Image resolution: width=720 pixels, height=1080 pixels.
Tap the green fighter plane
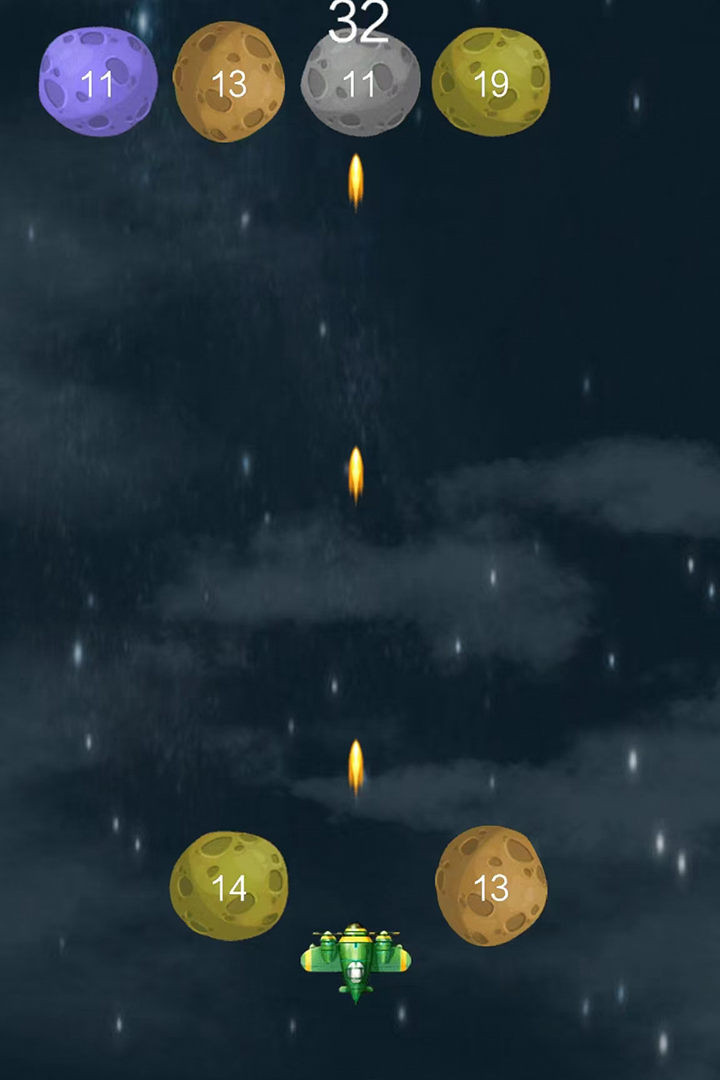pos(355,961)
